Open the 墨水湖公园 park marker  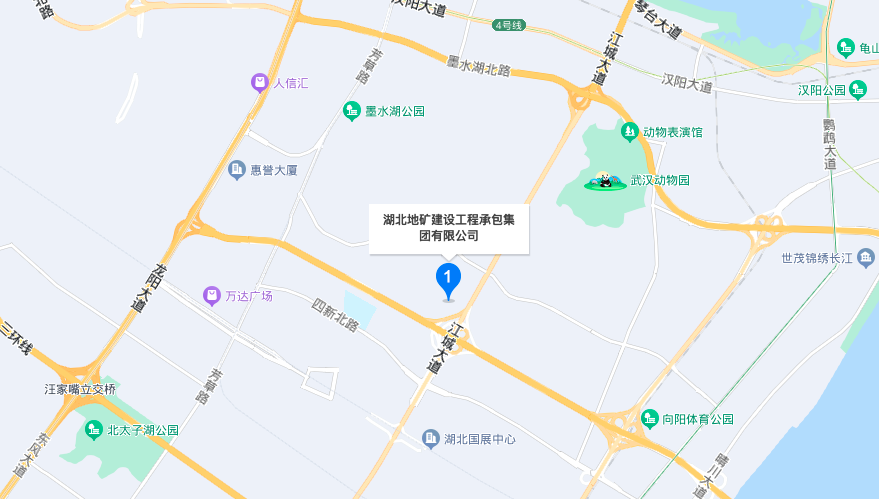(x=352, y=111)
